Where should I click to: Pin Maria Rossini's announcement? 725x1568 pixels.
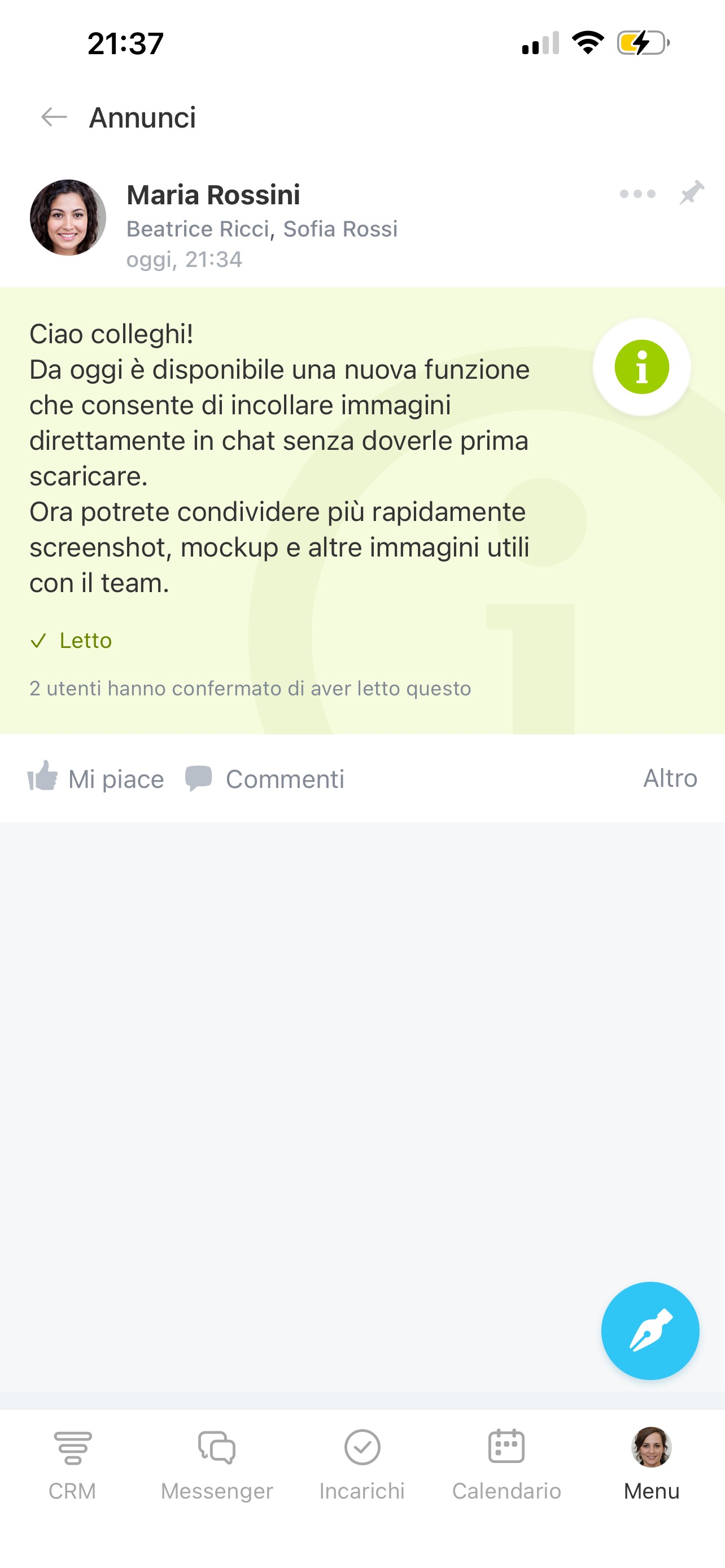point(692,193)
